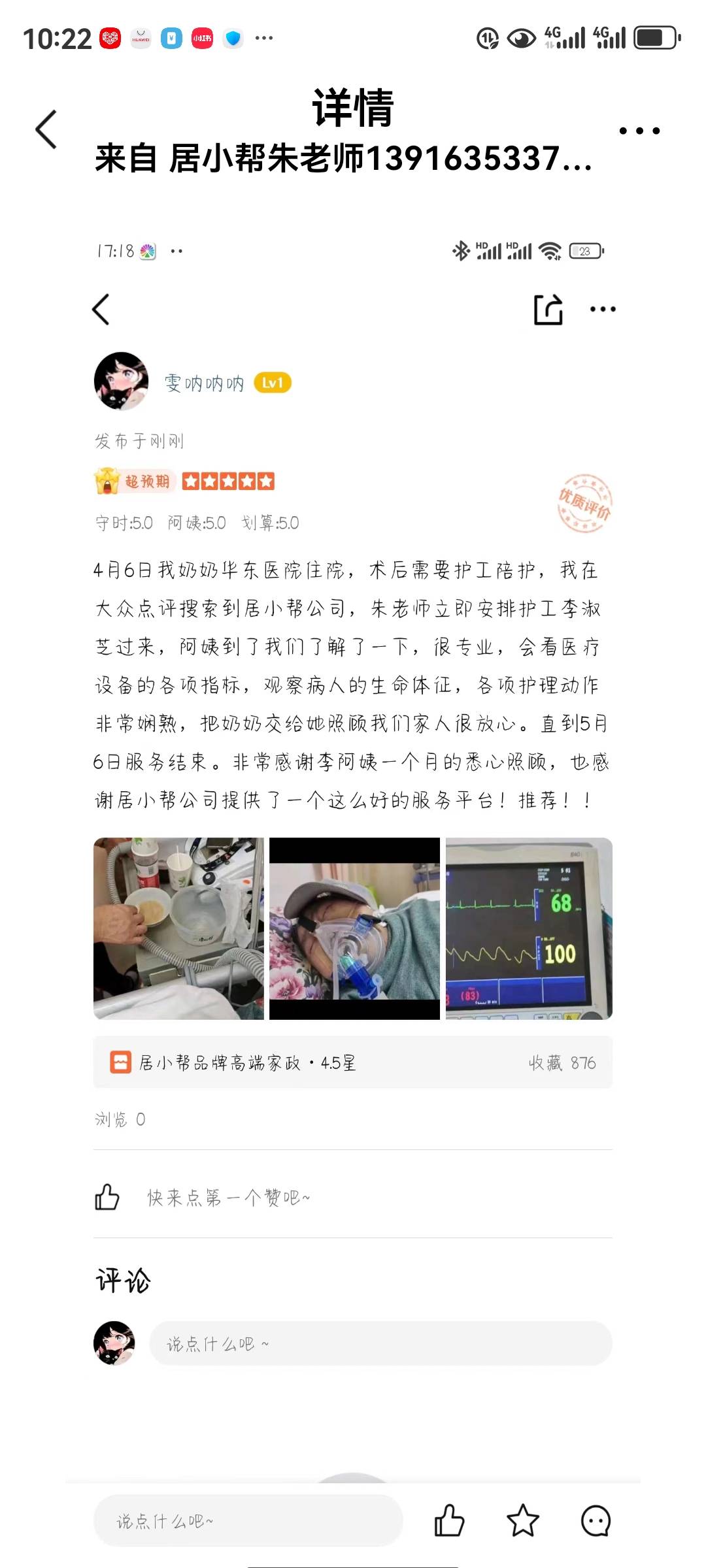Like this post with the bottom thumbs-up icon
Viewport: 706px width, 1568px height.
450,1521
